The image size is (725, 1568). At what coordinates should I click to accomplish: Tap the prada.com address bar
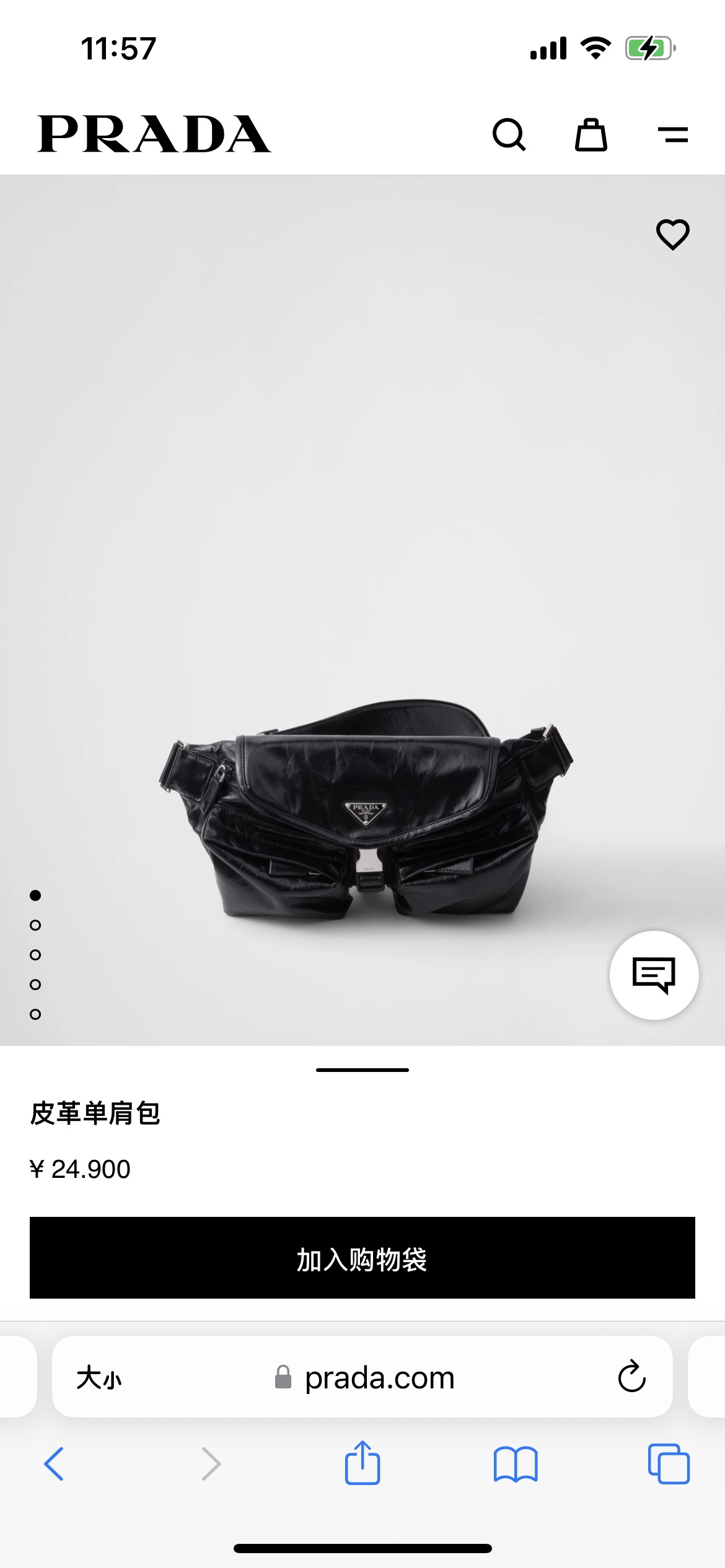click(379, 1378)
